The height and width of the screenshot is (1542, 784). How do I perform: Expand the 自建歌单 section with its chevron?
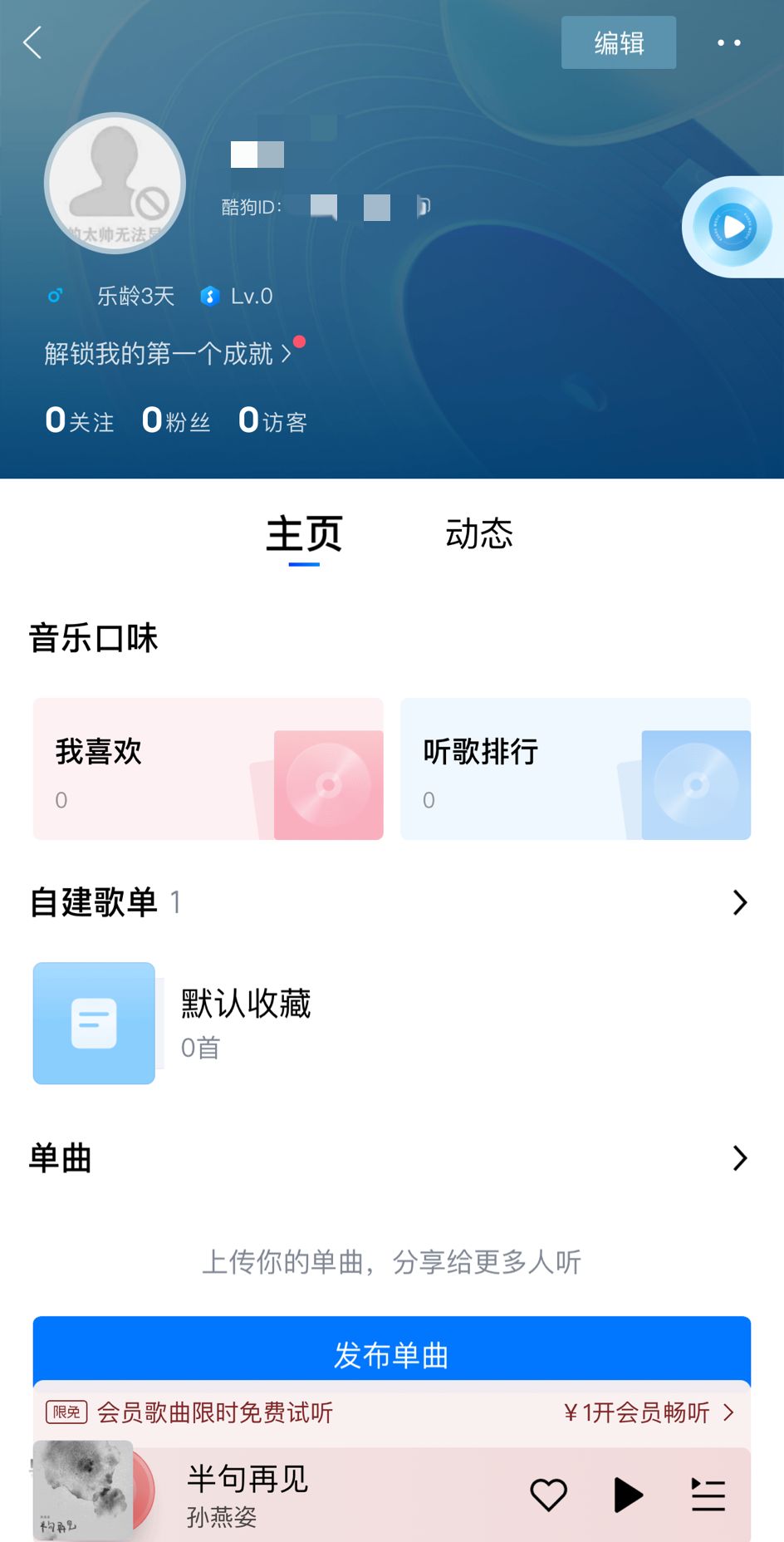[x=739, y=902]
